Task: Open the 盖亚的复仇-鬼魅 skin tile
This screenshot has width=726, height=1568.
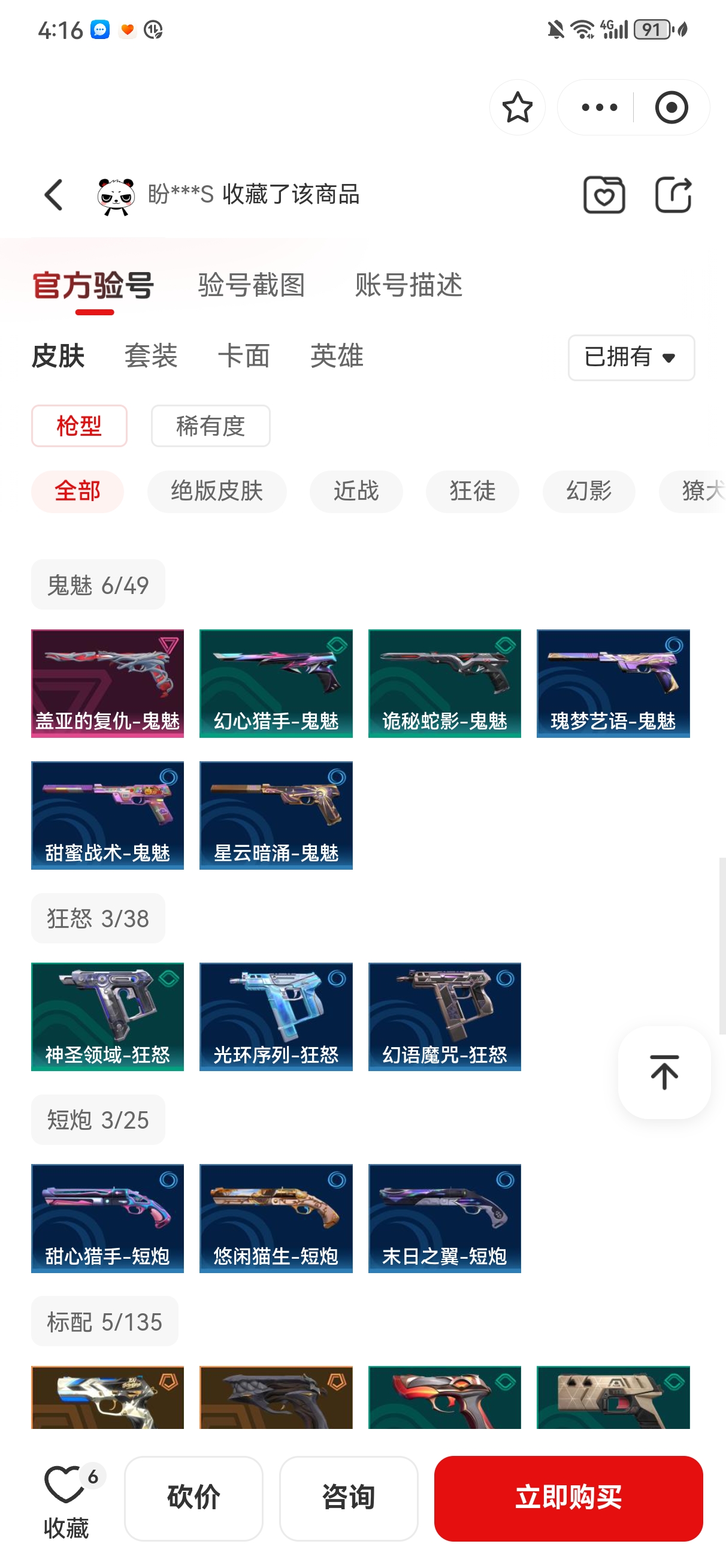Action: coord(108,683)
